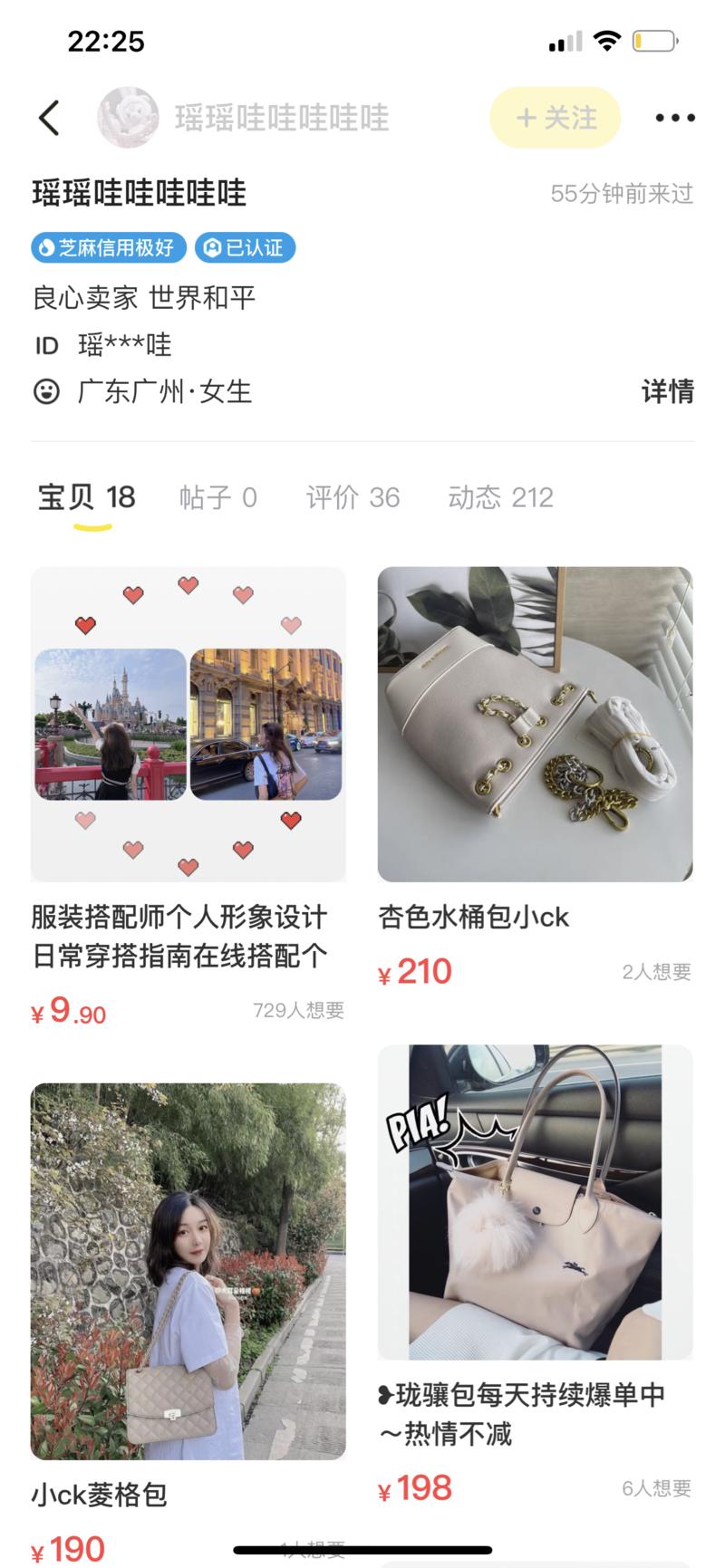725x1568 pixels.
Task: Open the seller's profile avatar
Action: (x=128, y=117)
